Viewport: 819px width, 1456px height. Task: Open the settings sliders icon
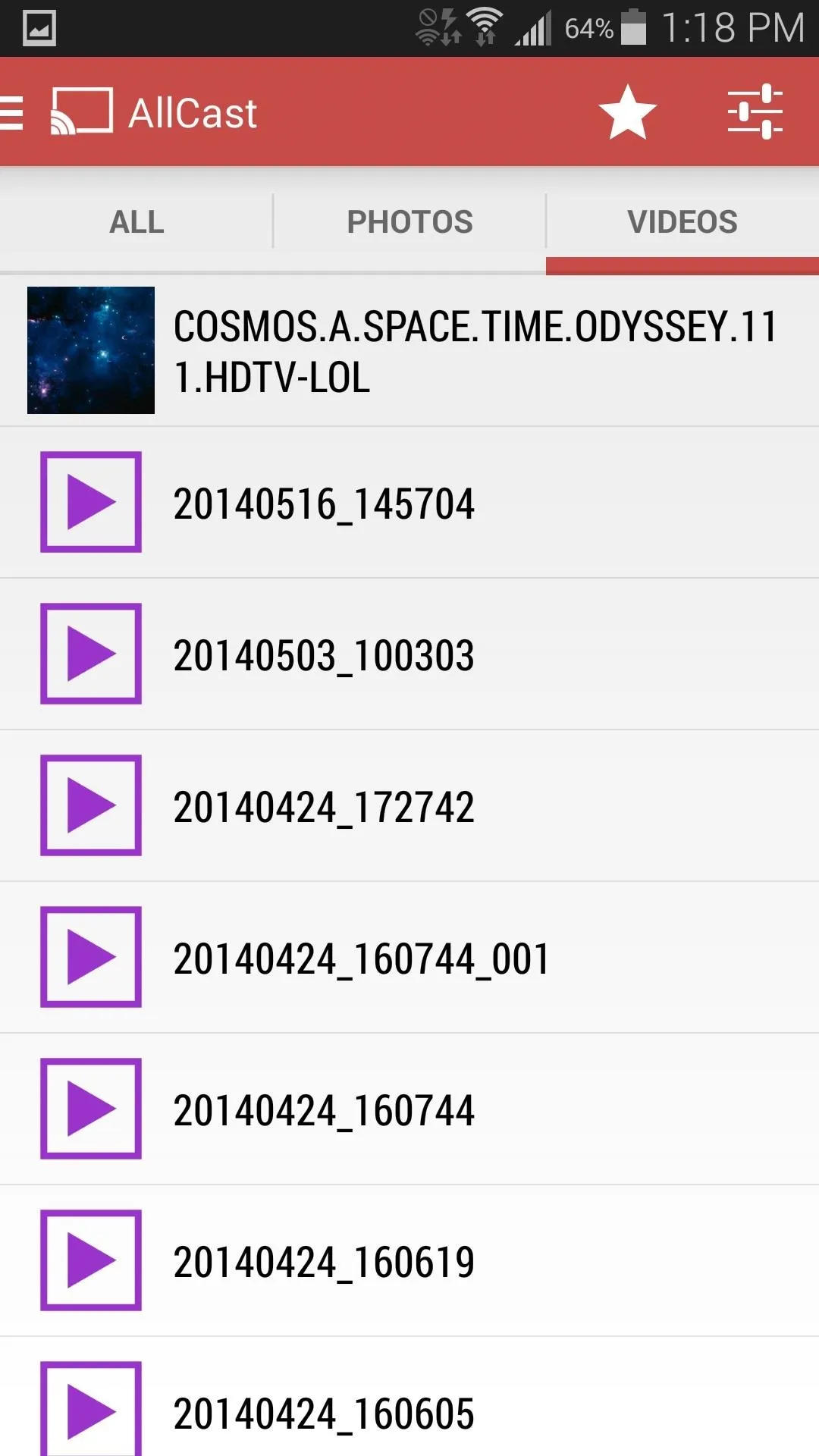pyautogui.click(x=755, y=112)
